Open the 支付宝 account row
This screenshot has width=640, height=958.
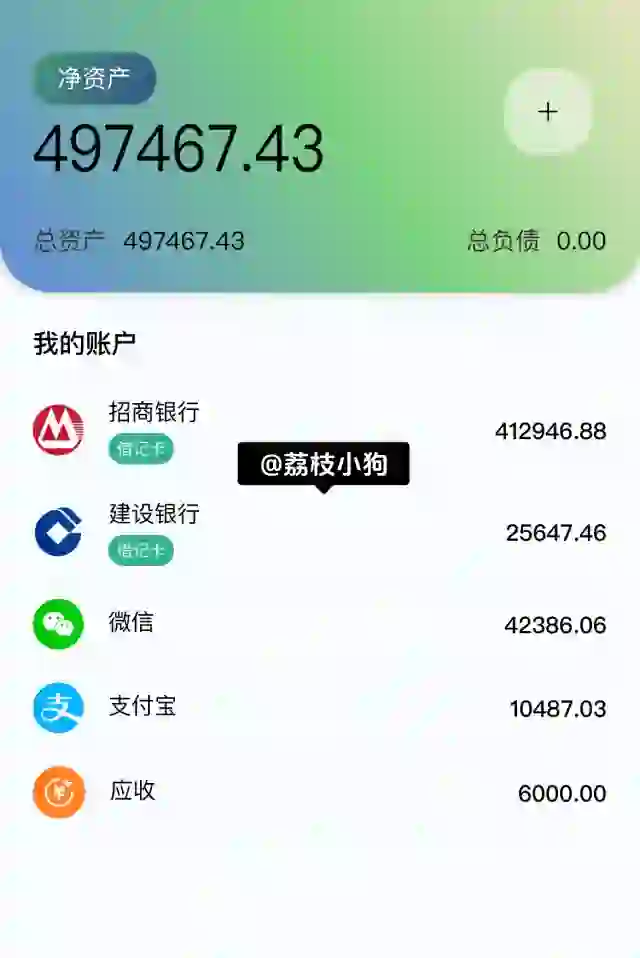coord(320,708)
